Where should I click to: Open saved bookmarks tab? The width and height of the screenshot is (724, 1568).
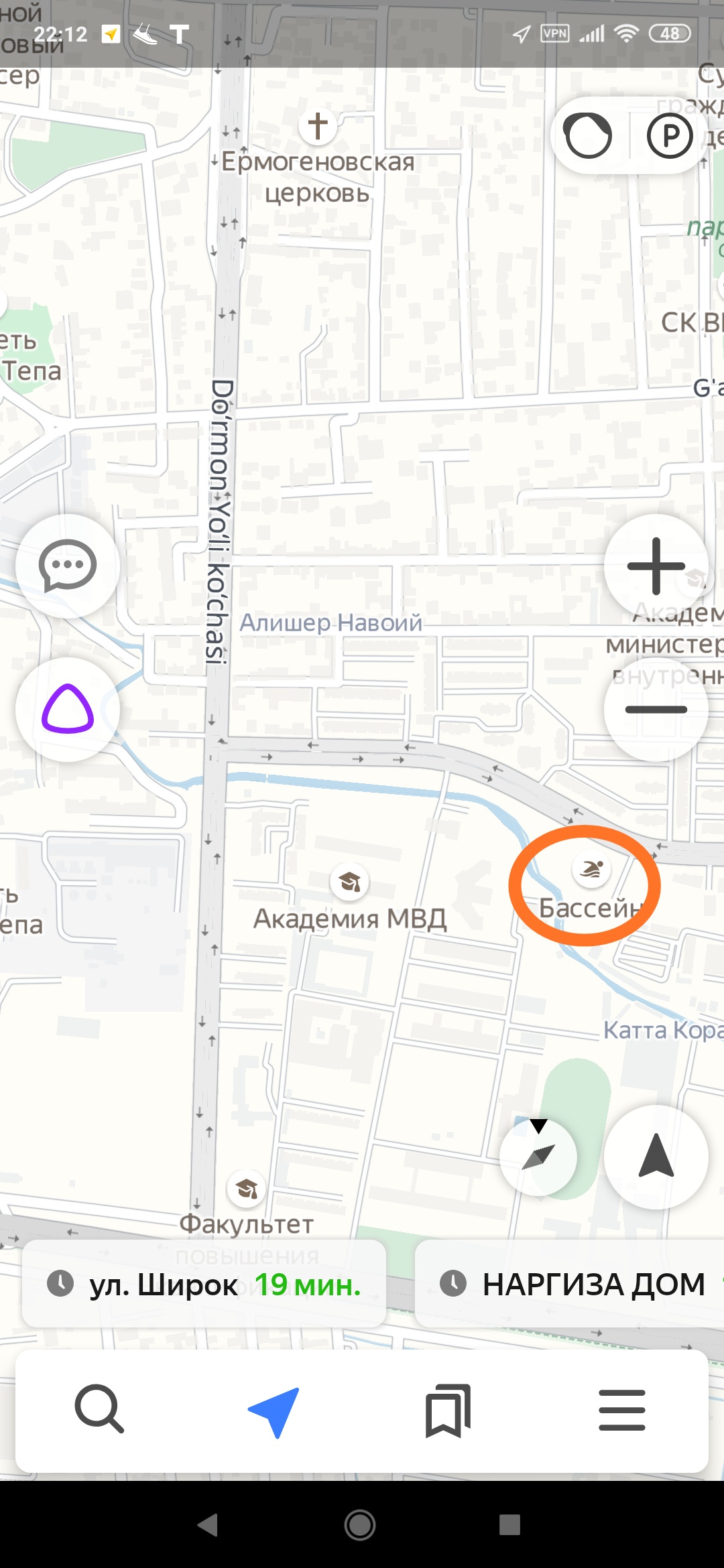448,1410
